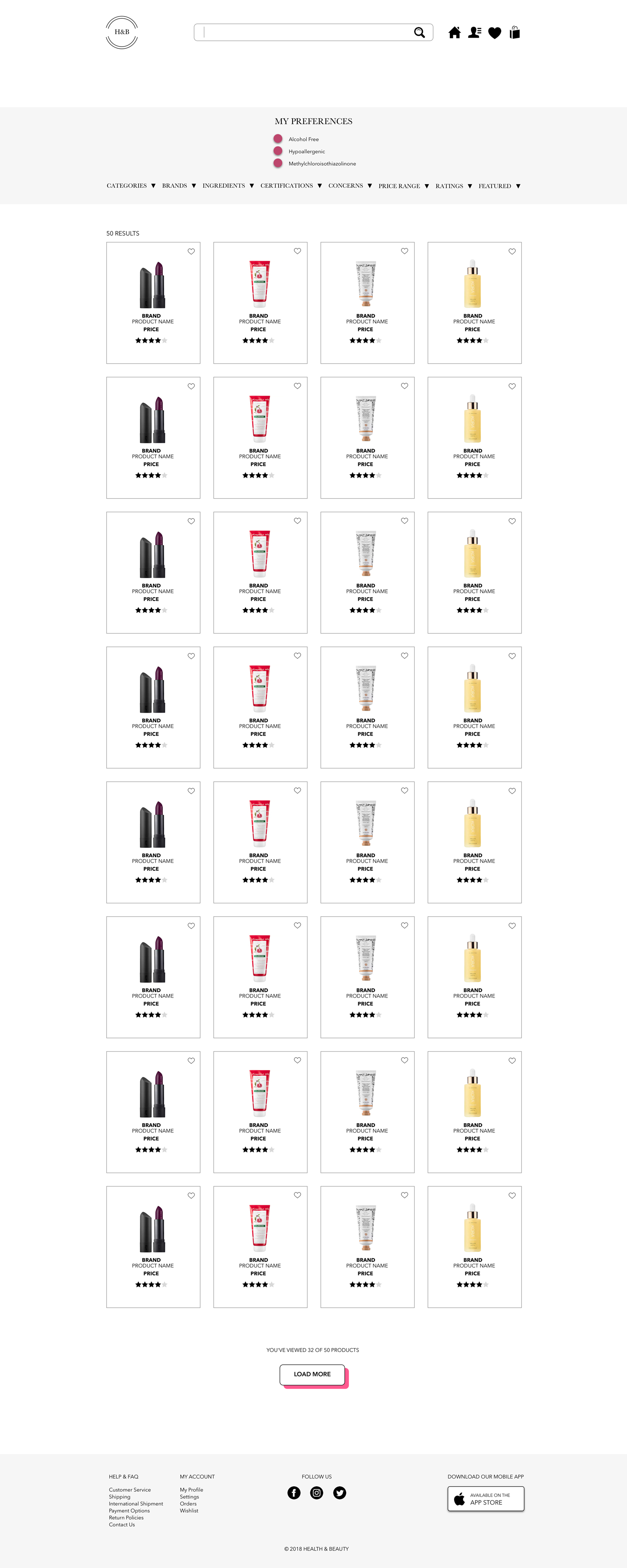Open wishlist heart icon in header
627x1568 pixels.
495,33
